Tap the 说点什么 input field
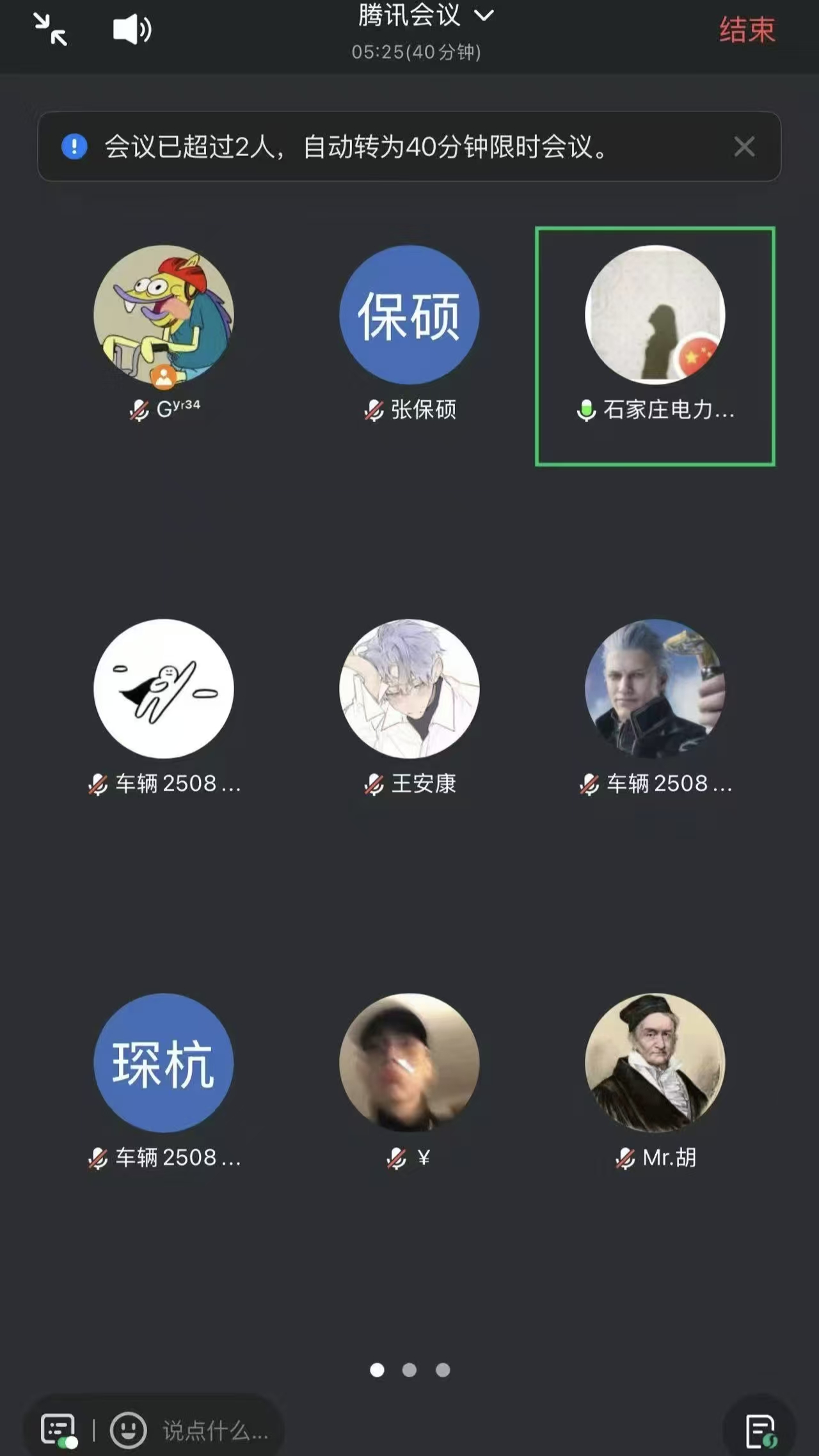 (215, 1430)
